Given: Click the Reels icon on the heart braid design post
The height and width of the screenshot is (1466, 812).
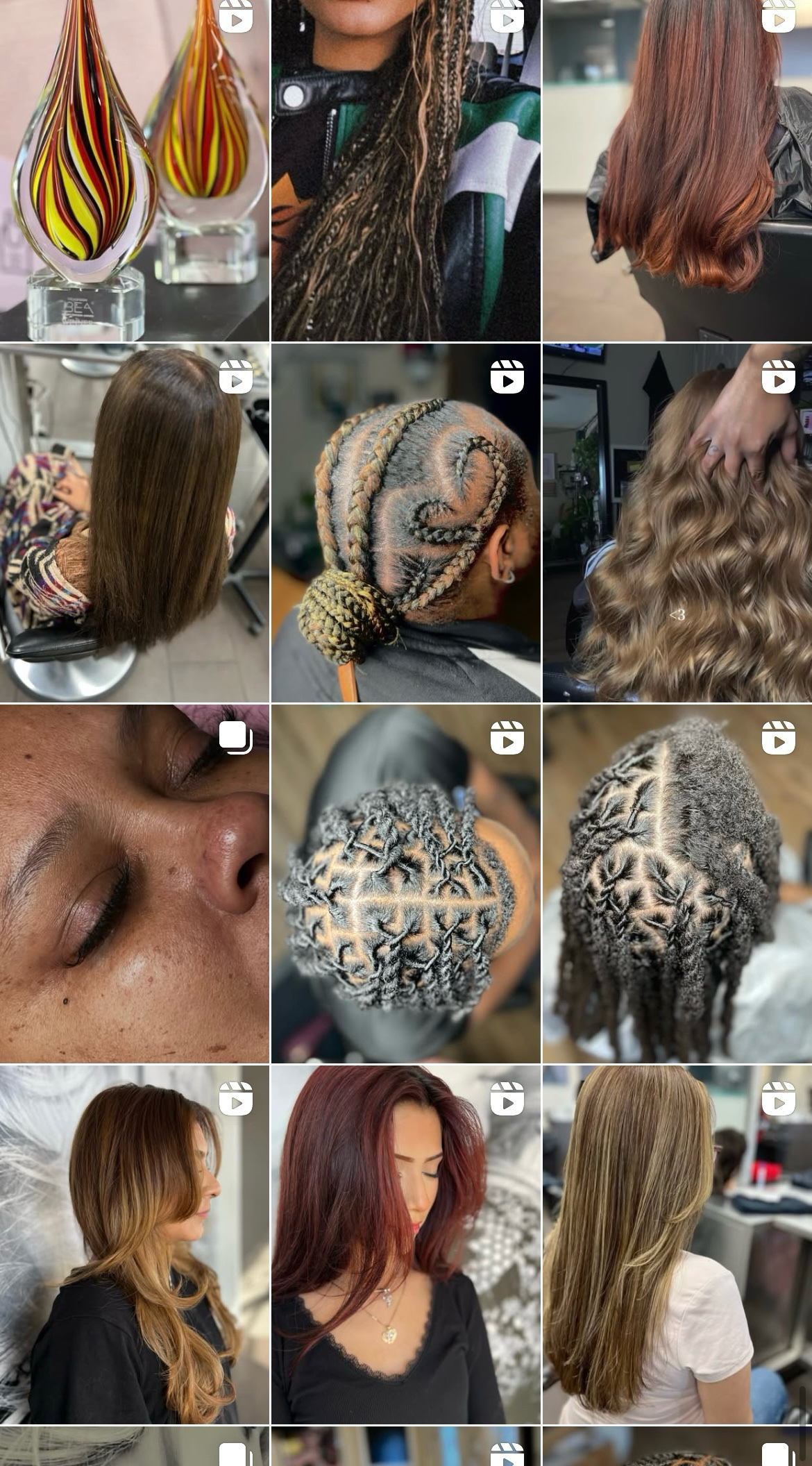Looking at the screenshot, I should (x=507, y=377).
